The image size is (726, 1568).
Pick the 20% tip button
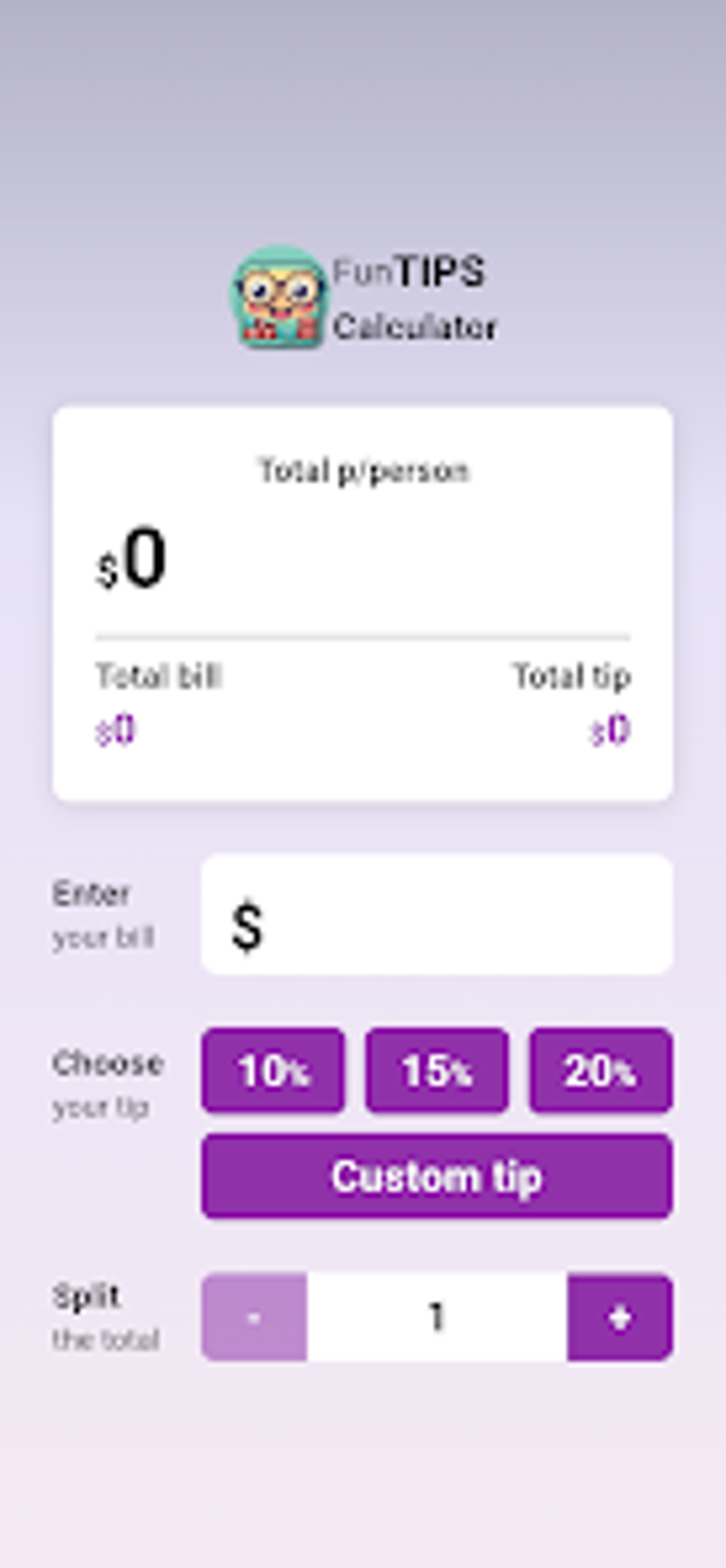click(601, 1070)
